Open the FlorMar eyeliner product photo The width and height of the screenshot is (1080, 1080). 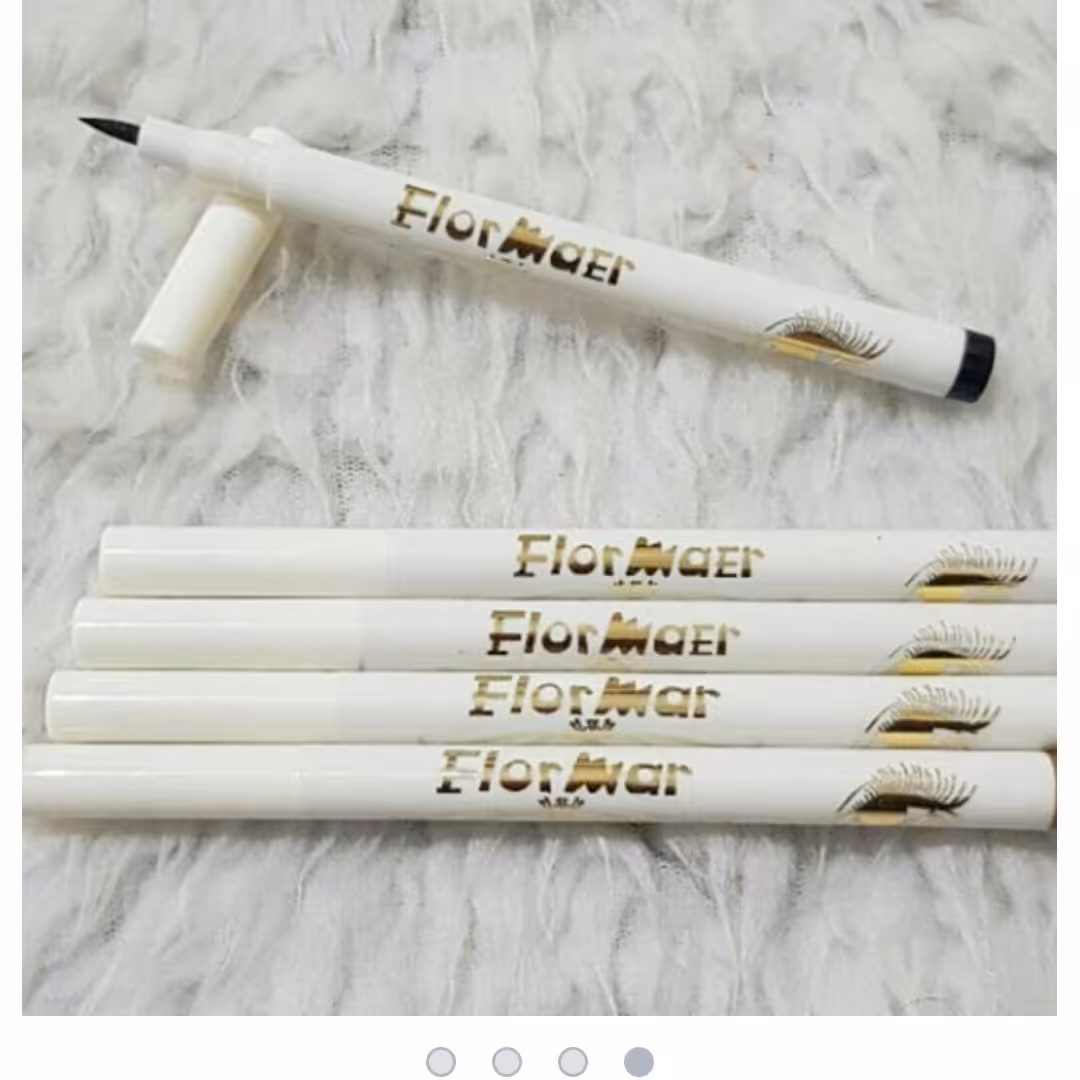click(540, 508)
